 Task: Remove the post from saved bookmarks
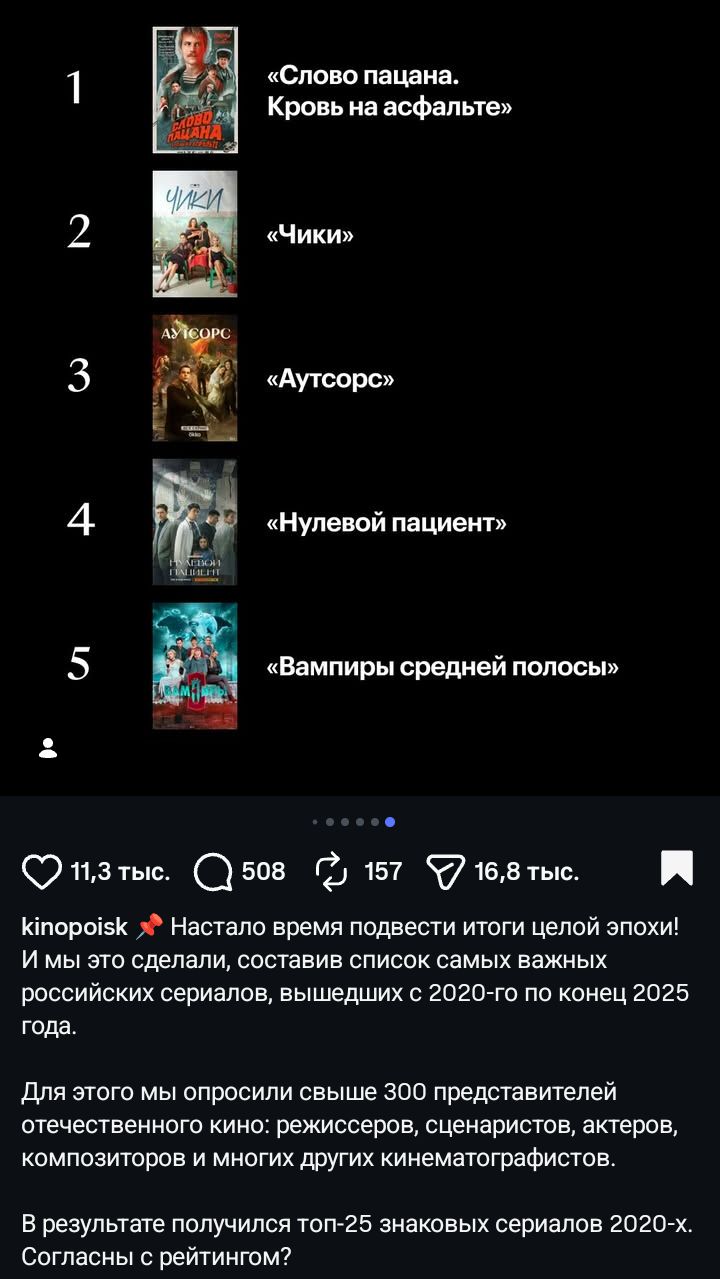(677, 868)
